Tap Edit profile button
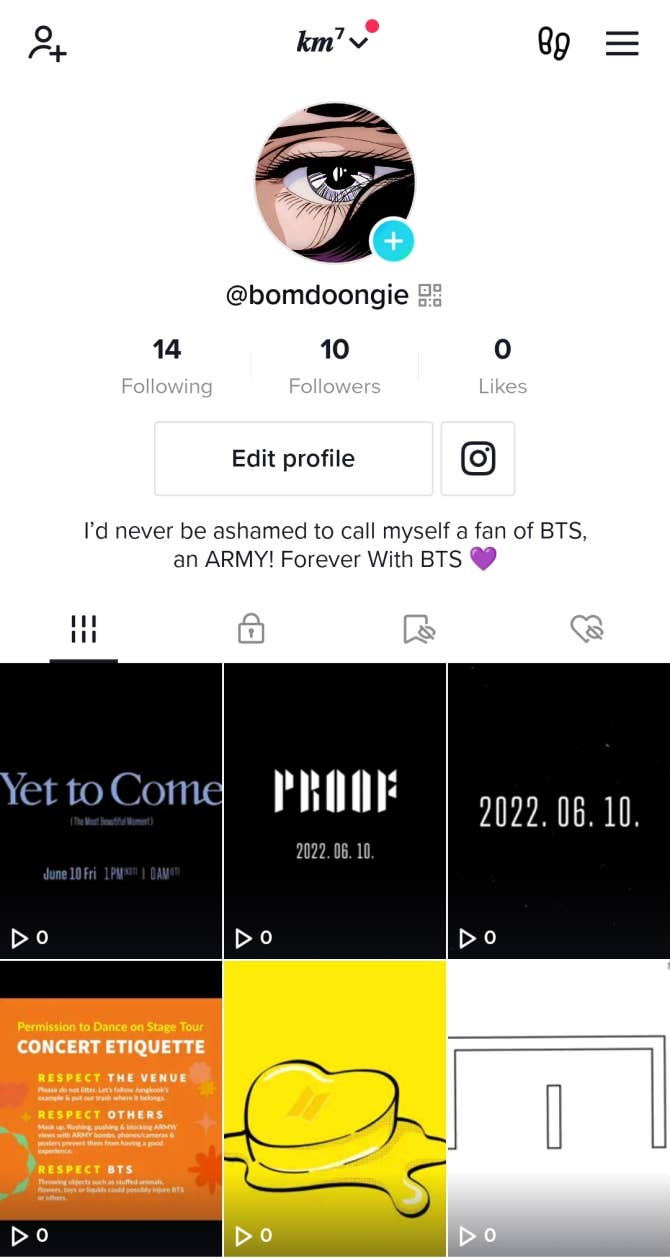 pyautogui.click(x=293, y=458)
